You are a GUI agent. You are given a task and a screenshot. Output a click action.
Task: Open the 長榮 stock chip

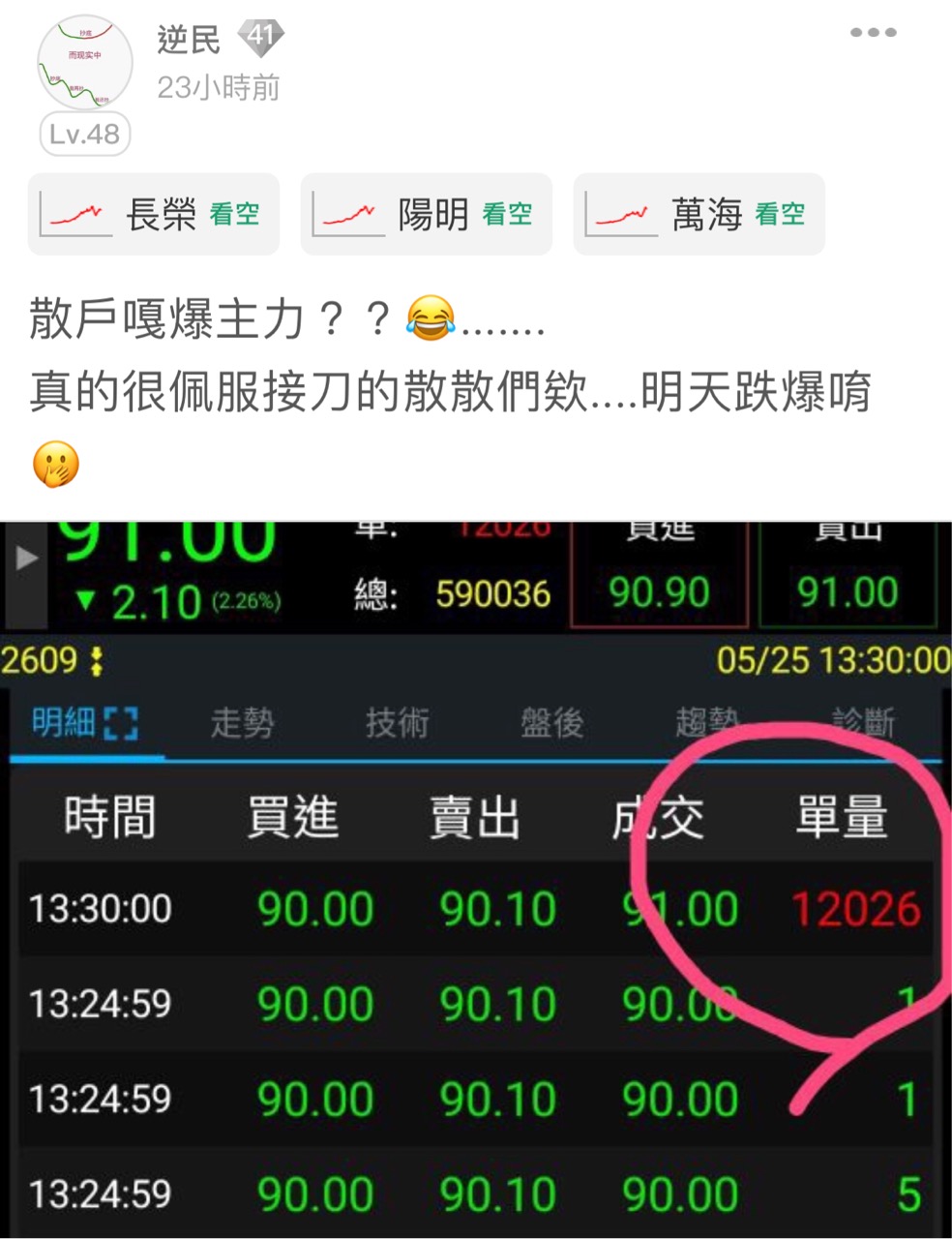[x=154, y=215]
